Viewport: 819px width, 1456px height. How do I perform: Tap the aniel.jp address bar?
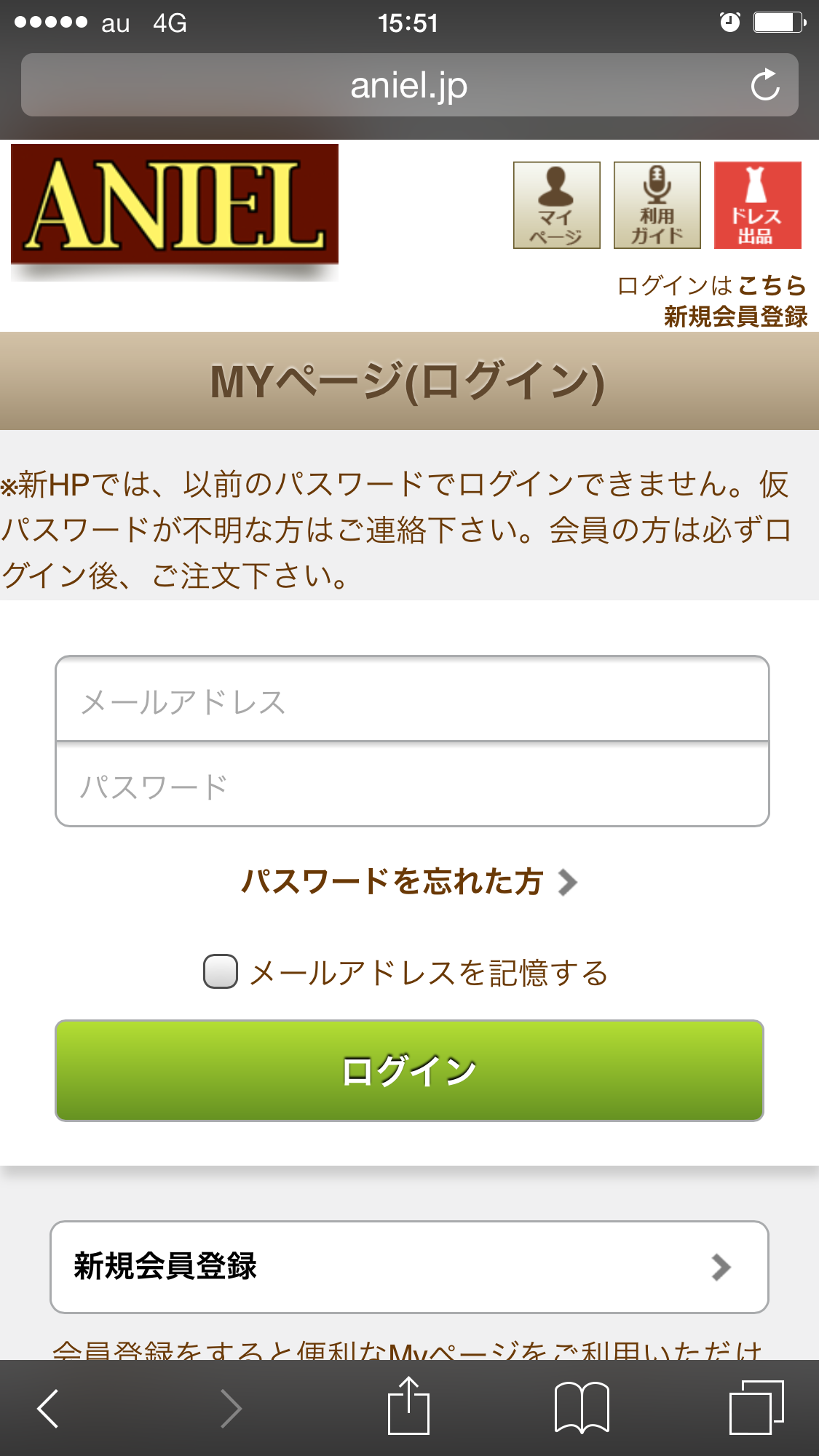[x=409, y=85]
